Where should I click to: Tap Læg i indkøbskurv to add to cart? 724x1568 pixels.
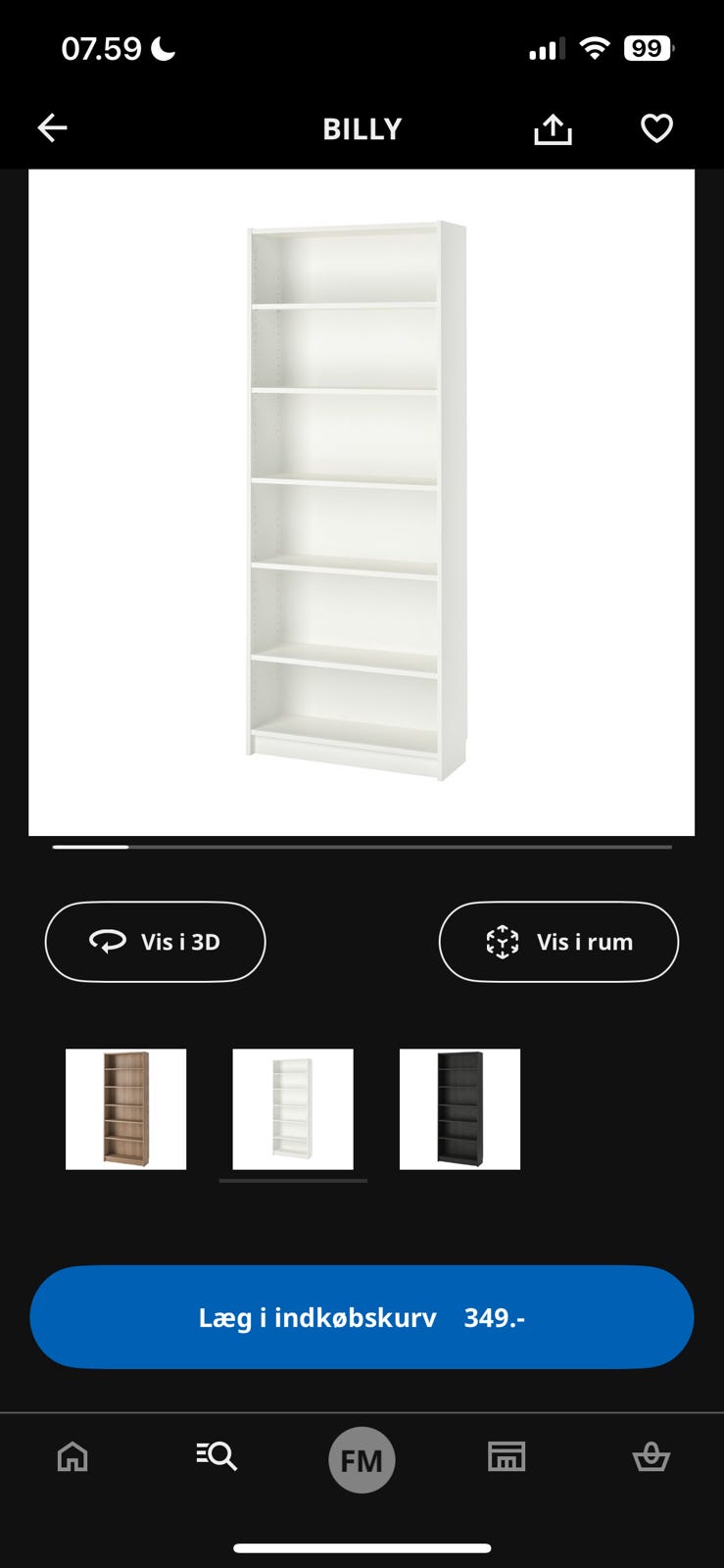pyautogui.click(x=362, y=1317)
